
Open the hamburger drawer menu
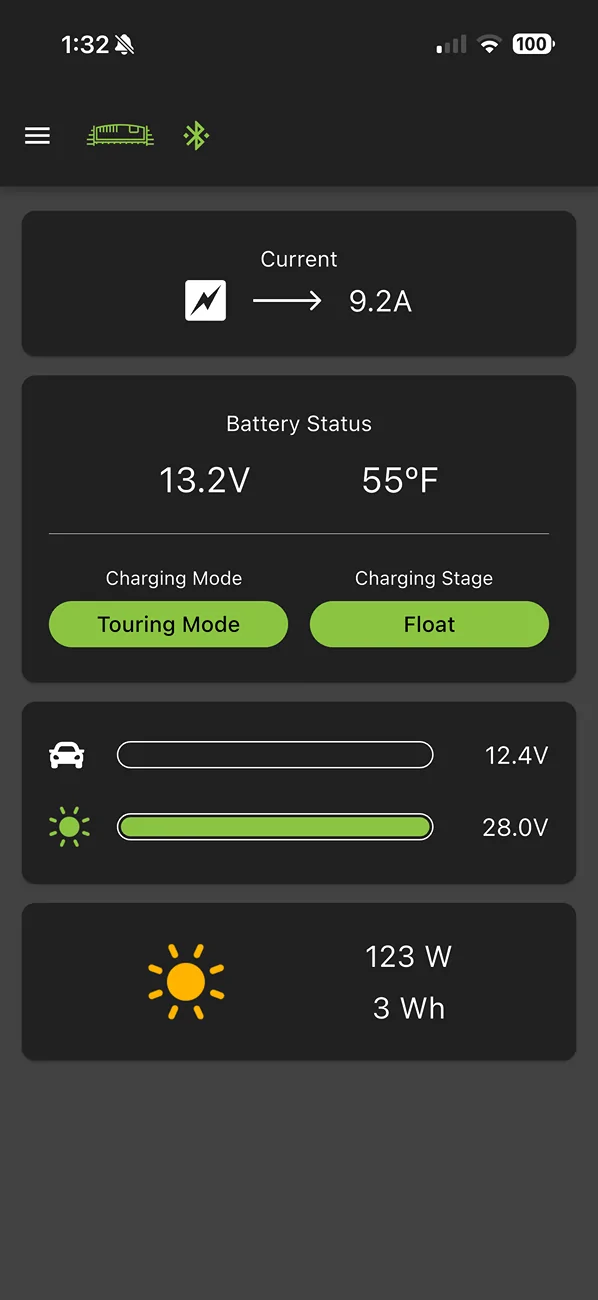click(37, 136)
